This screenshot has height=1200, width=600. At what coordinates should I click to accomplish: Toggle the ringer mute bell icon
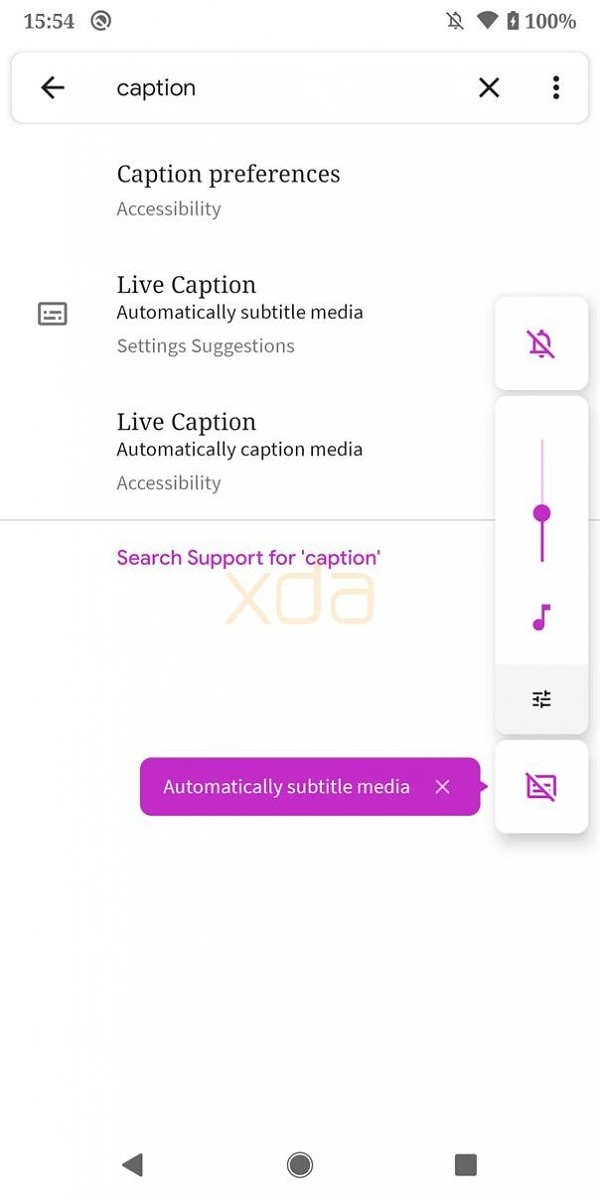(x=541, y=344)
